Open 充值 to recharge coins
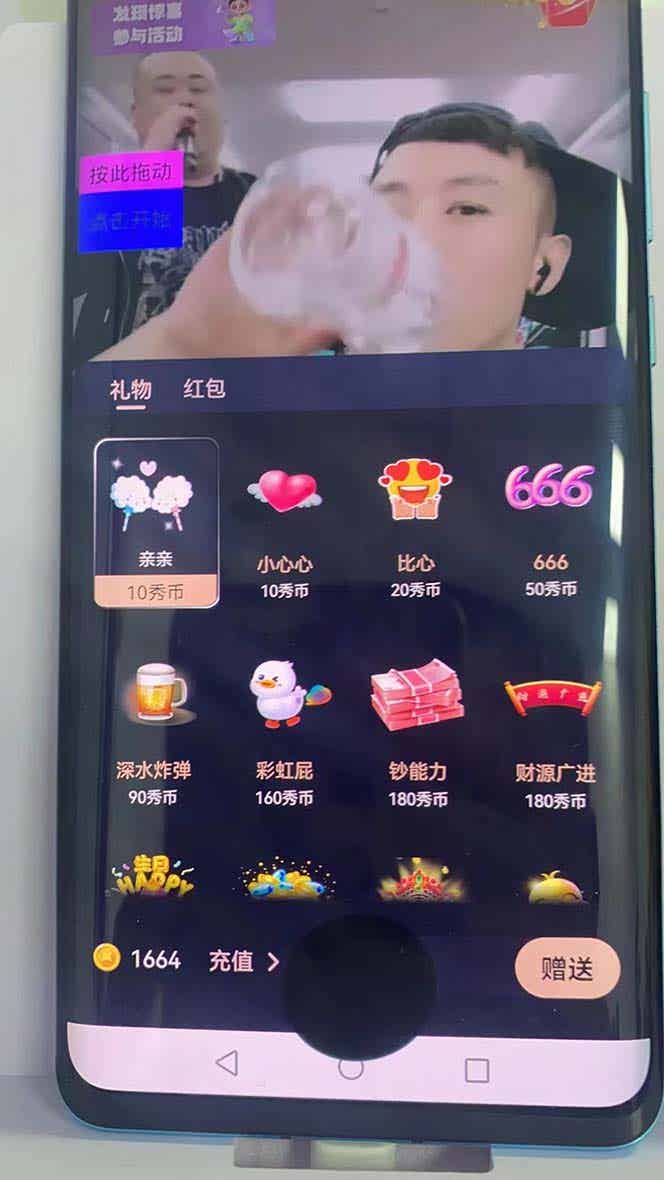Viewport: 664px width, 1180px height. pyautogui.click(x=243, y=961)
